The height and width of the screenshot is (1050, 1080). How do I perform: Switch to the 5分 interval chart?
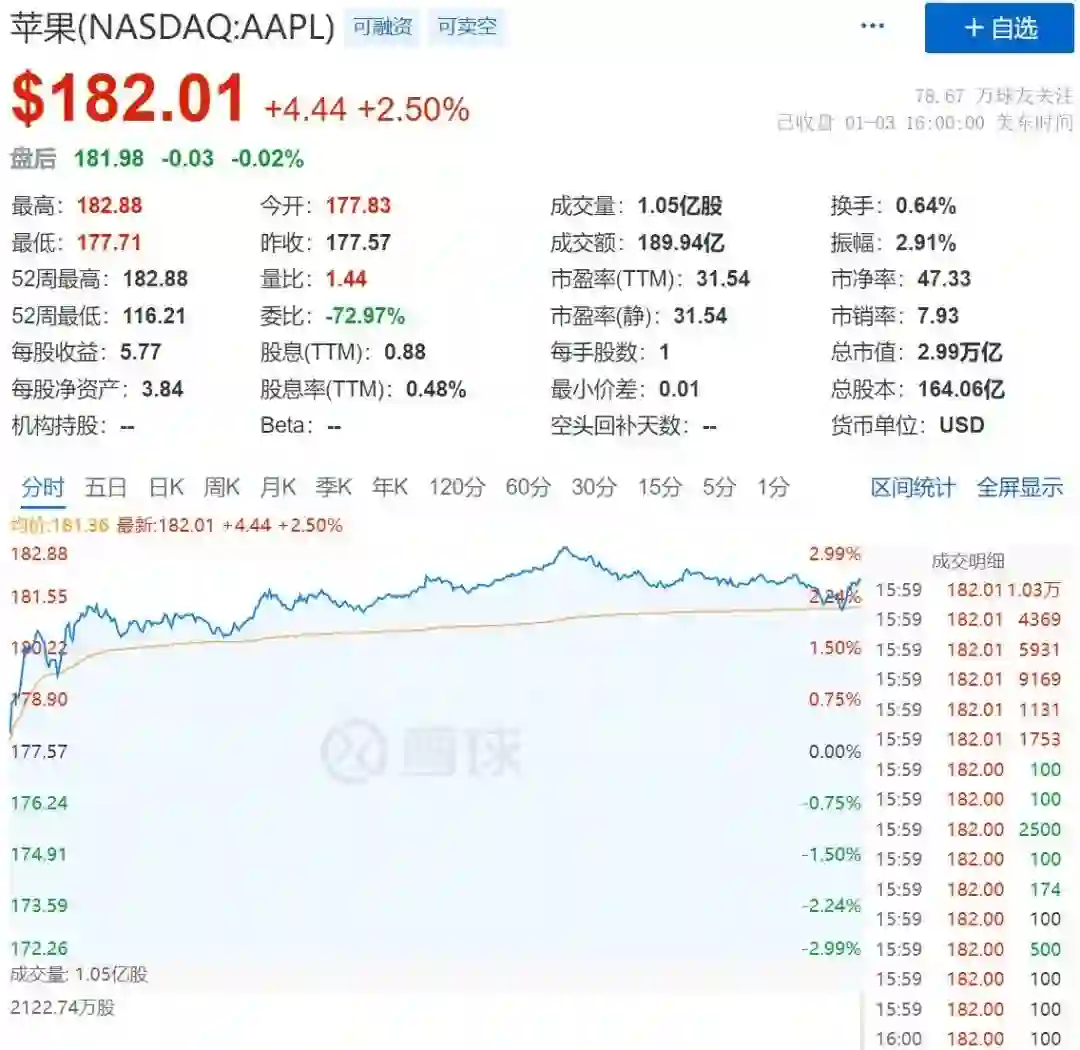click(x=719, y=487)
